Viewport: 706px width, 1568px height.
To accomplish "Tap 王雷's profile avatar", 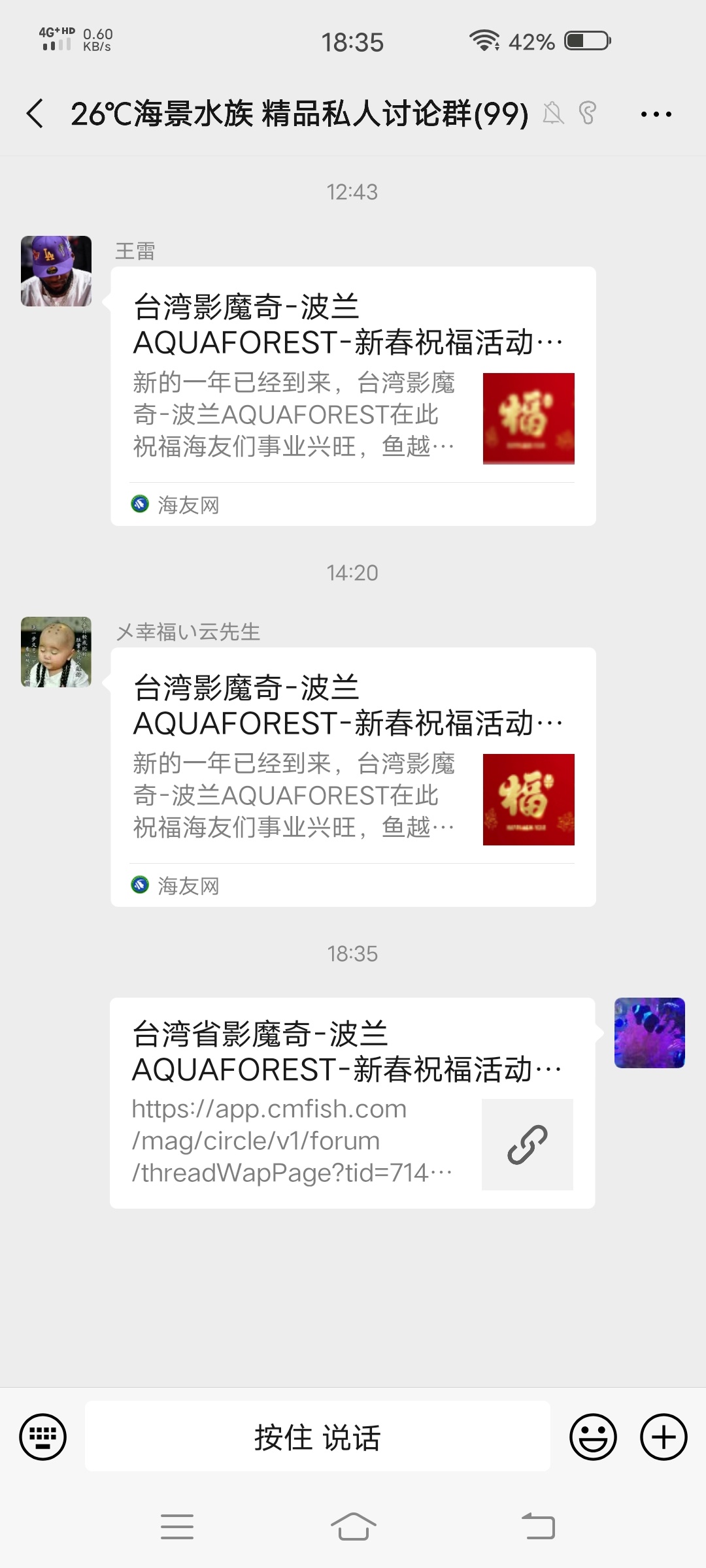I will pos(56,271).
